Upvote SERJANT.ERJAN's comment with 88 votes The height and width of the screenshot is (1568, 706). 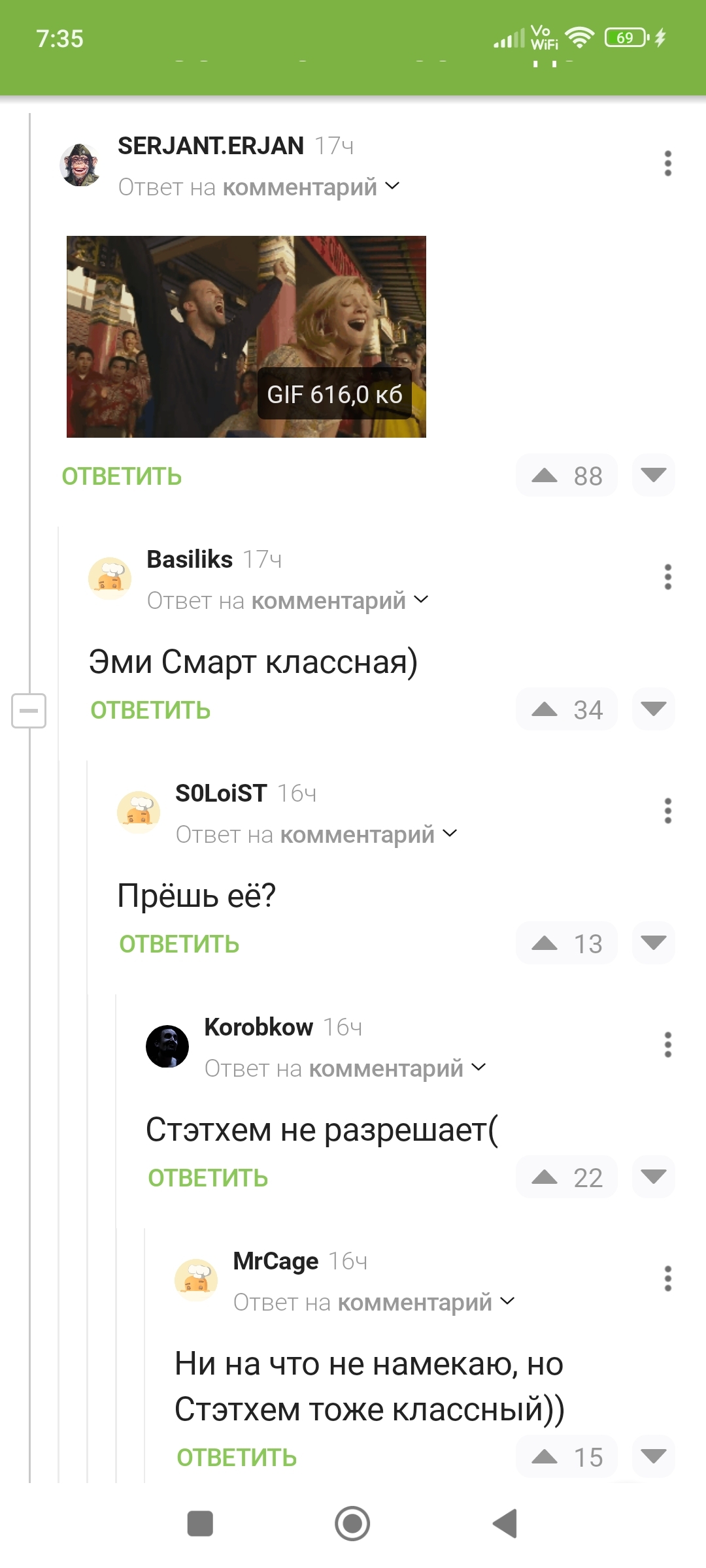click(545, 476)
